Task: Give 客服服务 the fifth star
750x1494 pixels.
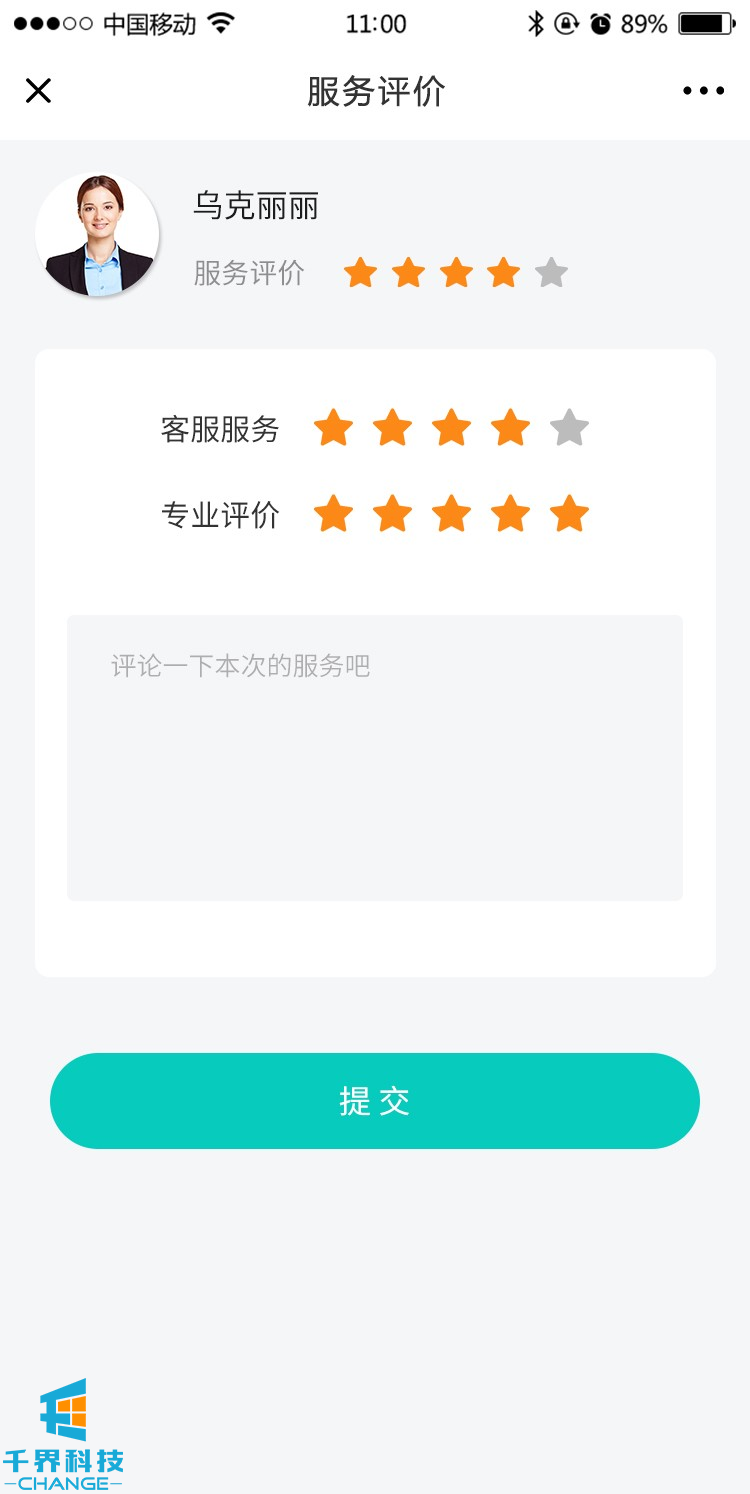Action: coord(569,428)
